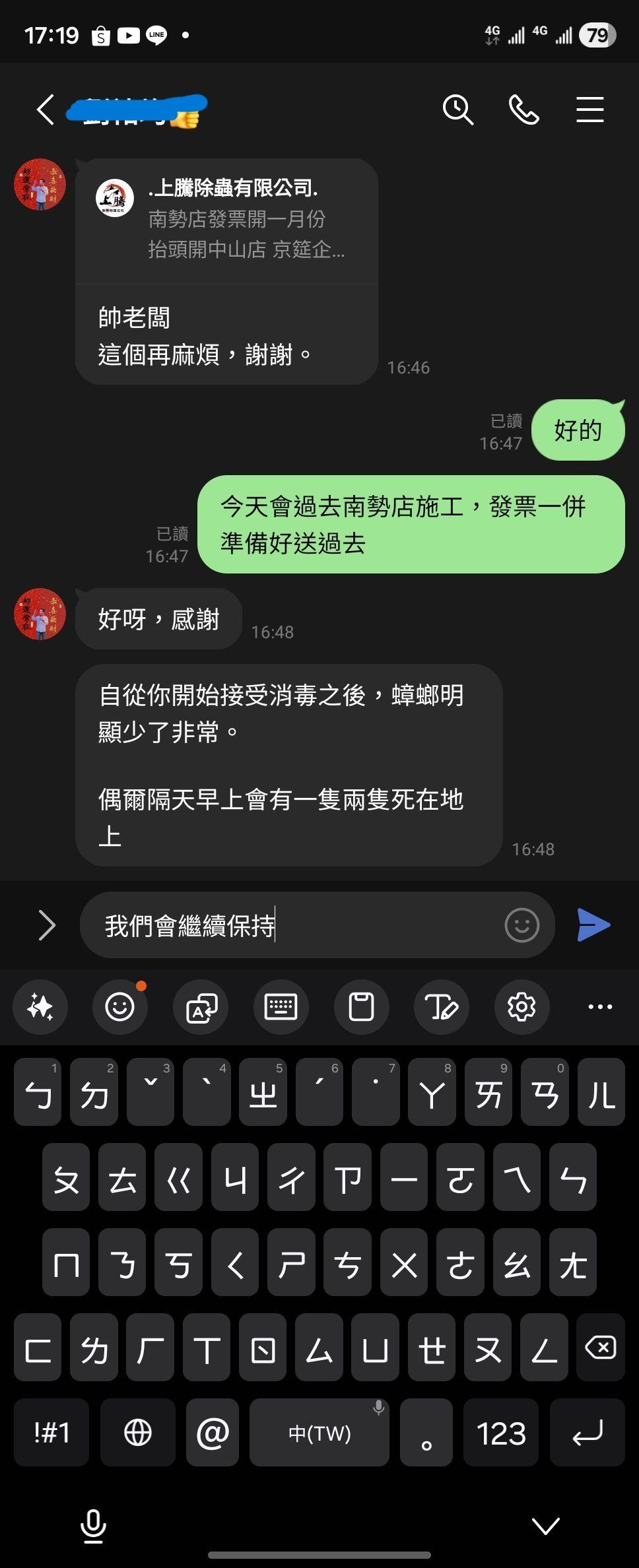
Task: Start a voice call
Action: tap(523, 110)
